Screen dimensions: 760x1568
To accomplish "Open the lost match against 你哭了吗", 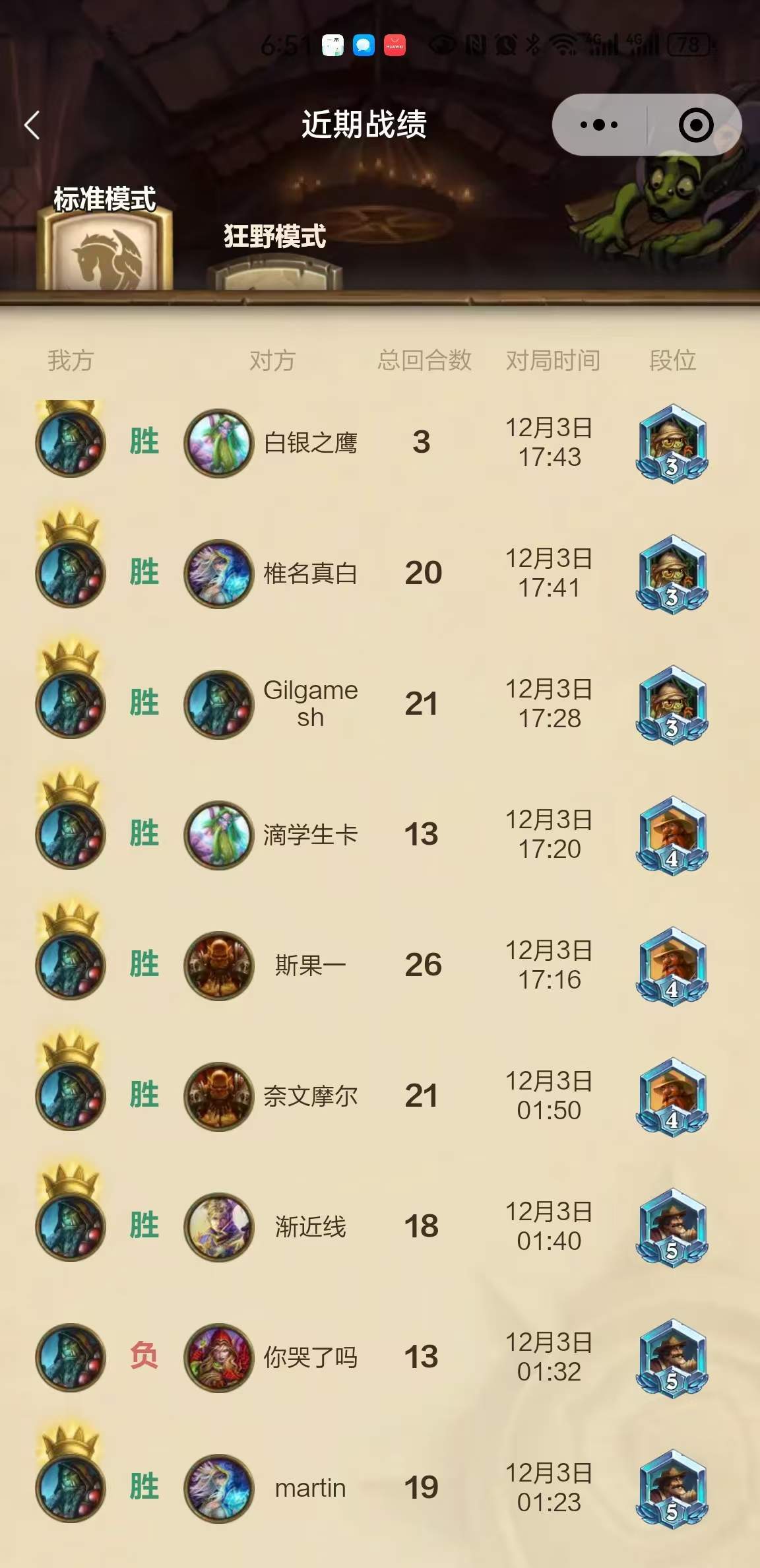I will pos(380,1357).
